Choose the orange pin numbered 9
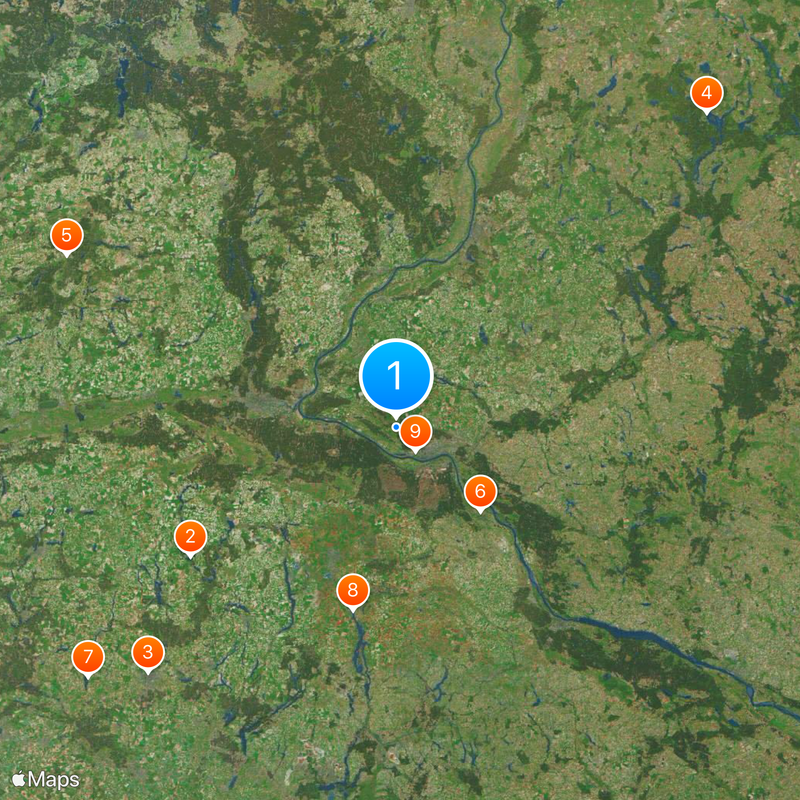 tap(415, 432)
